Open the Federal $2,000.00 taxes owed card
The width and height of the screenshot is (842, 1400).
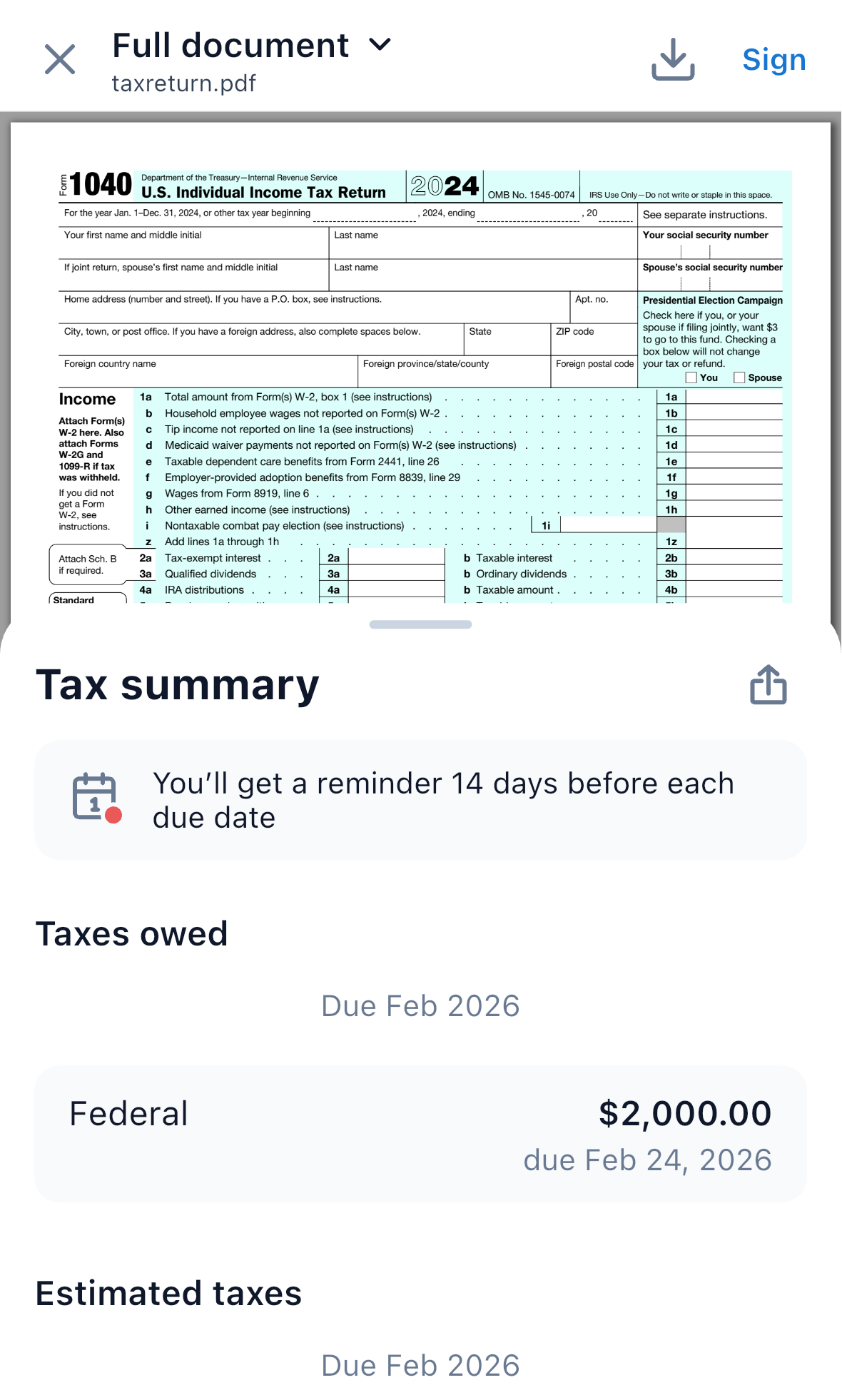pos(420,1134)
